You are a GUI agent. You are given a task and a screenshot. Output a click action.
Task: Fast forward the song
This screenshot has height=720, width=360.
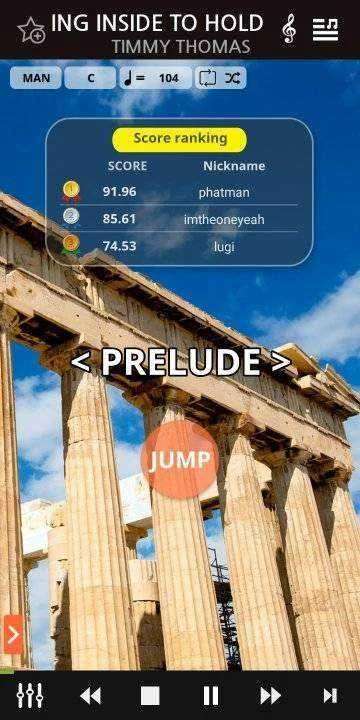click(270, 696)
